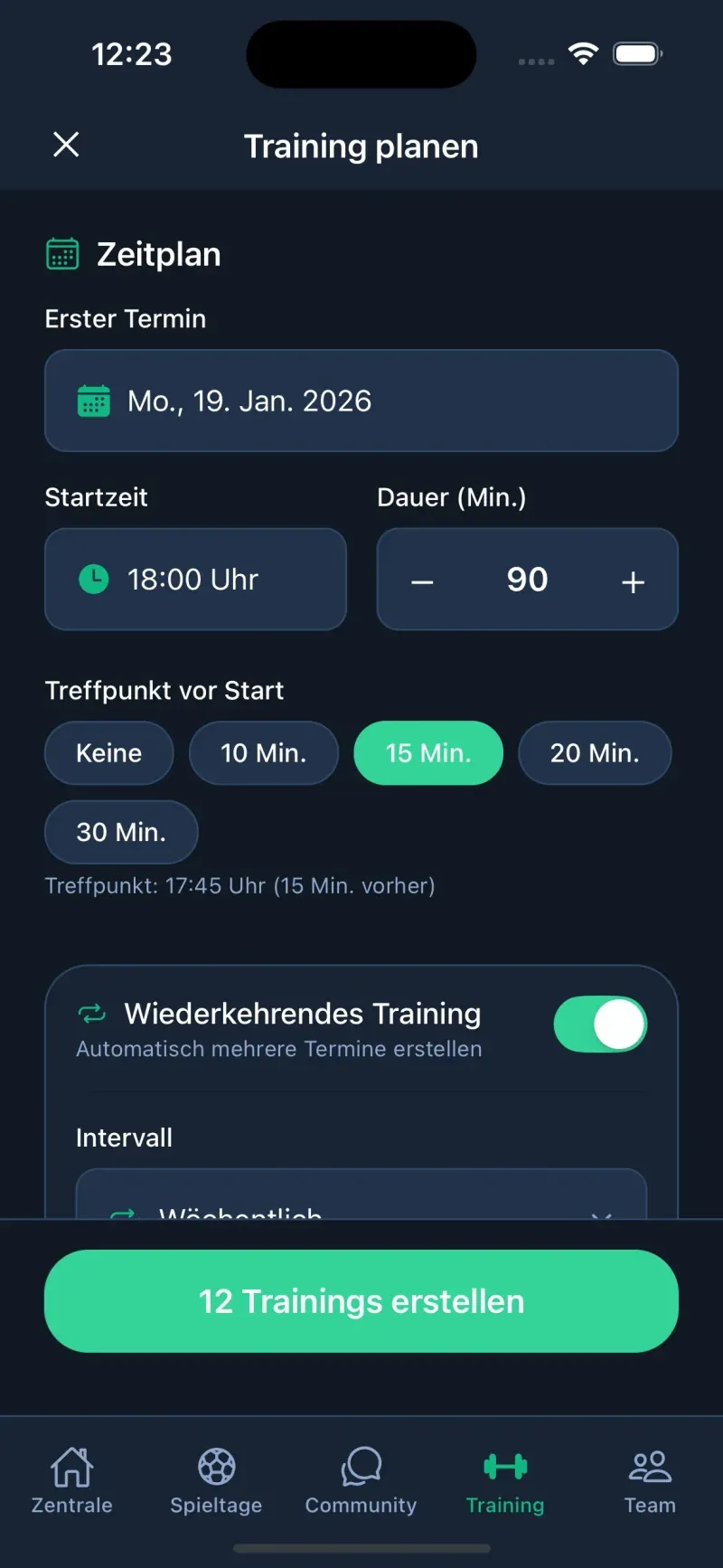Image resolution: width=723 pixels, height=1568 pixels.
Task: Decrease duration with the minus stepper
Action: coord(421,579)
